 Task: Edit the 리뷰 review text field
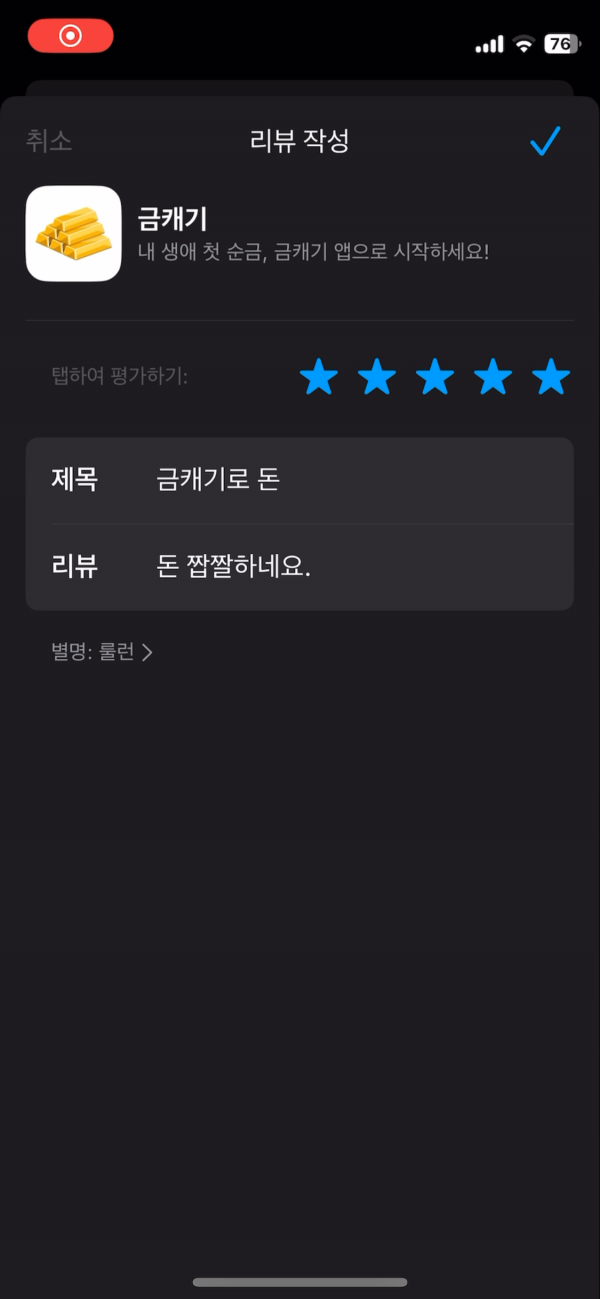click(299, 567)
